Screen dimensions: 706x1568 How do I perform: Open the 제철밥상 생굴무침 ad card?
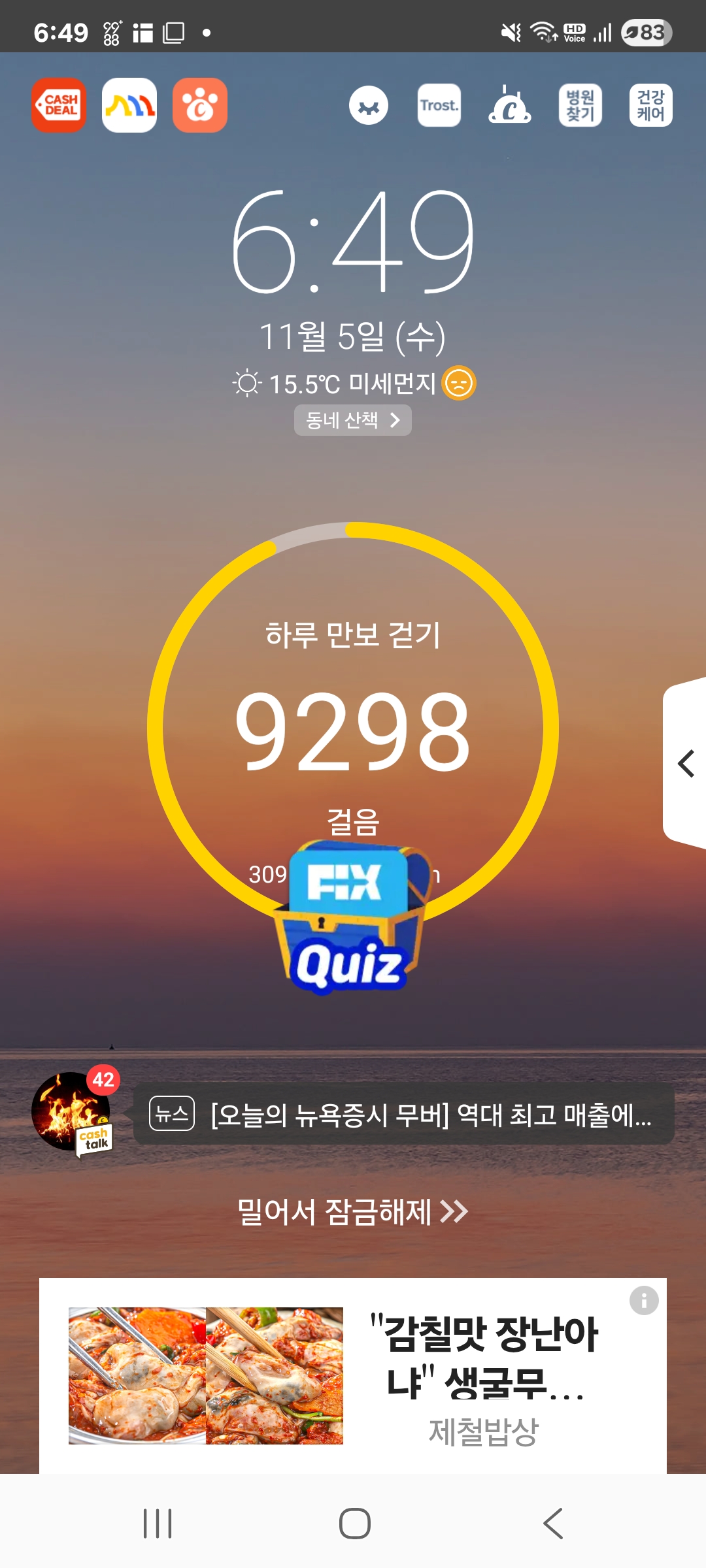tap(353, 1375)
